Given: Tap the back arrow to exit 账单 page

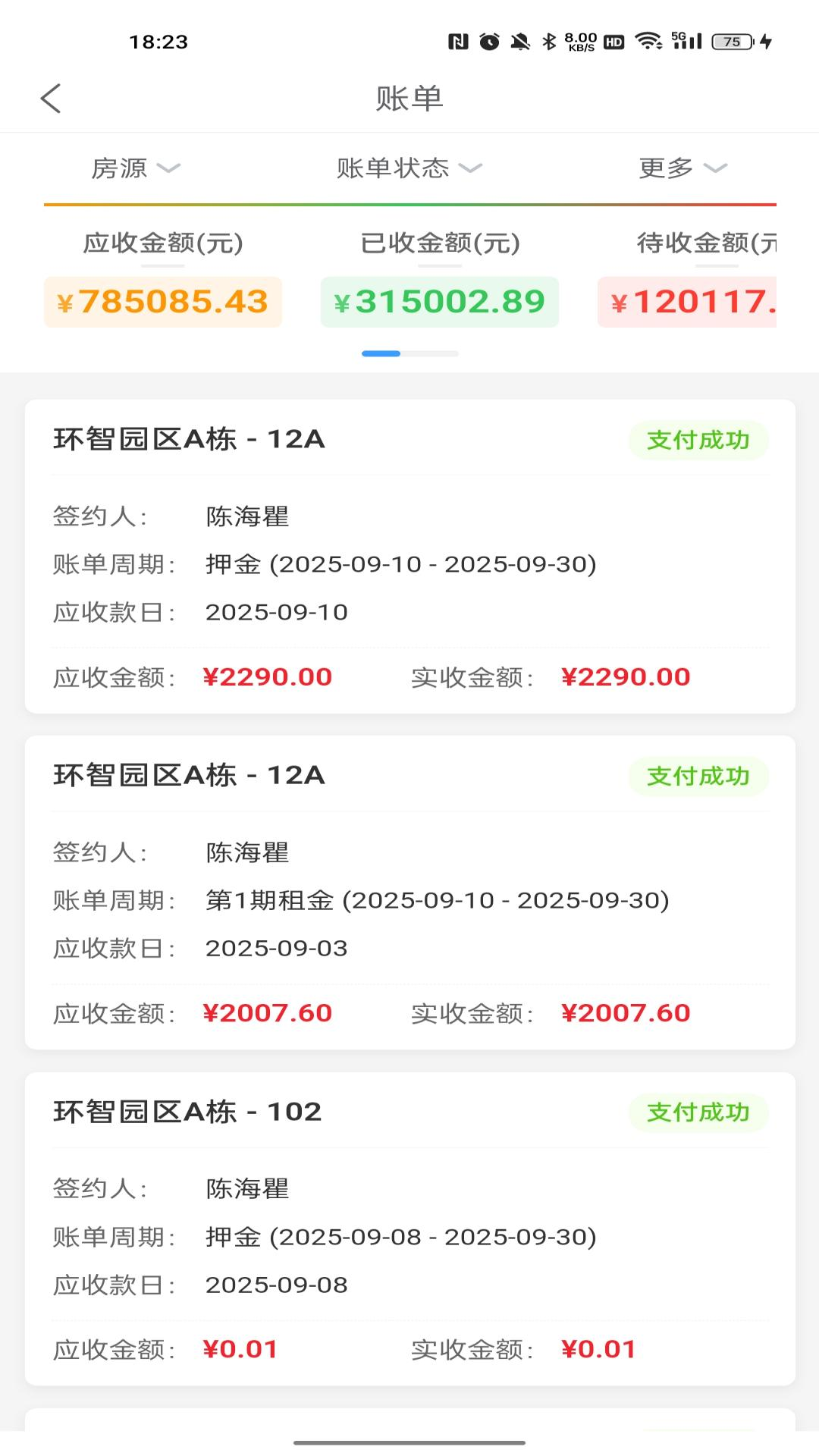Looking at the screenshot, I should click(50, 99).
